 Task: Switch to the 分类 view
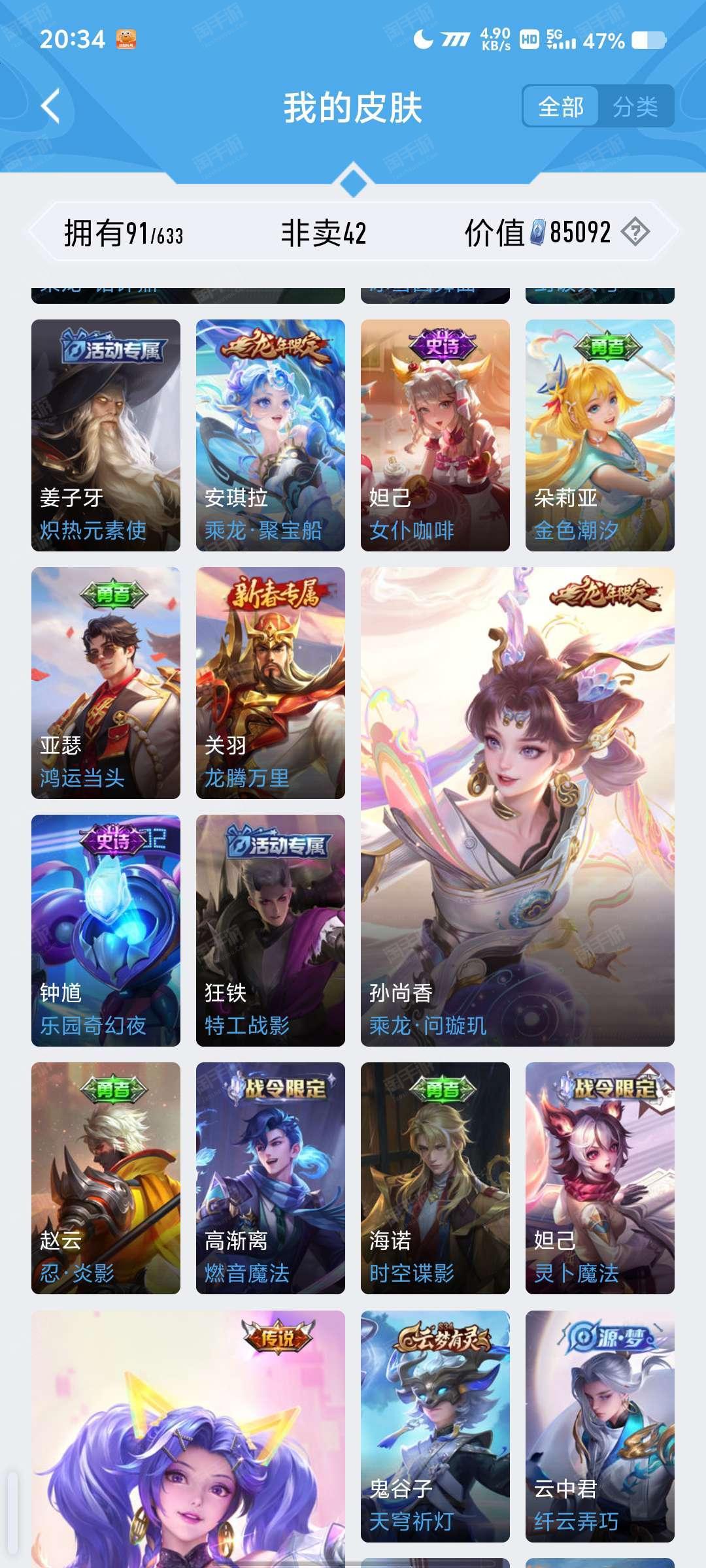click(x=635, y=106)
